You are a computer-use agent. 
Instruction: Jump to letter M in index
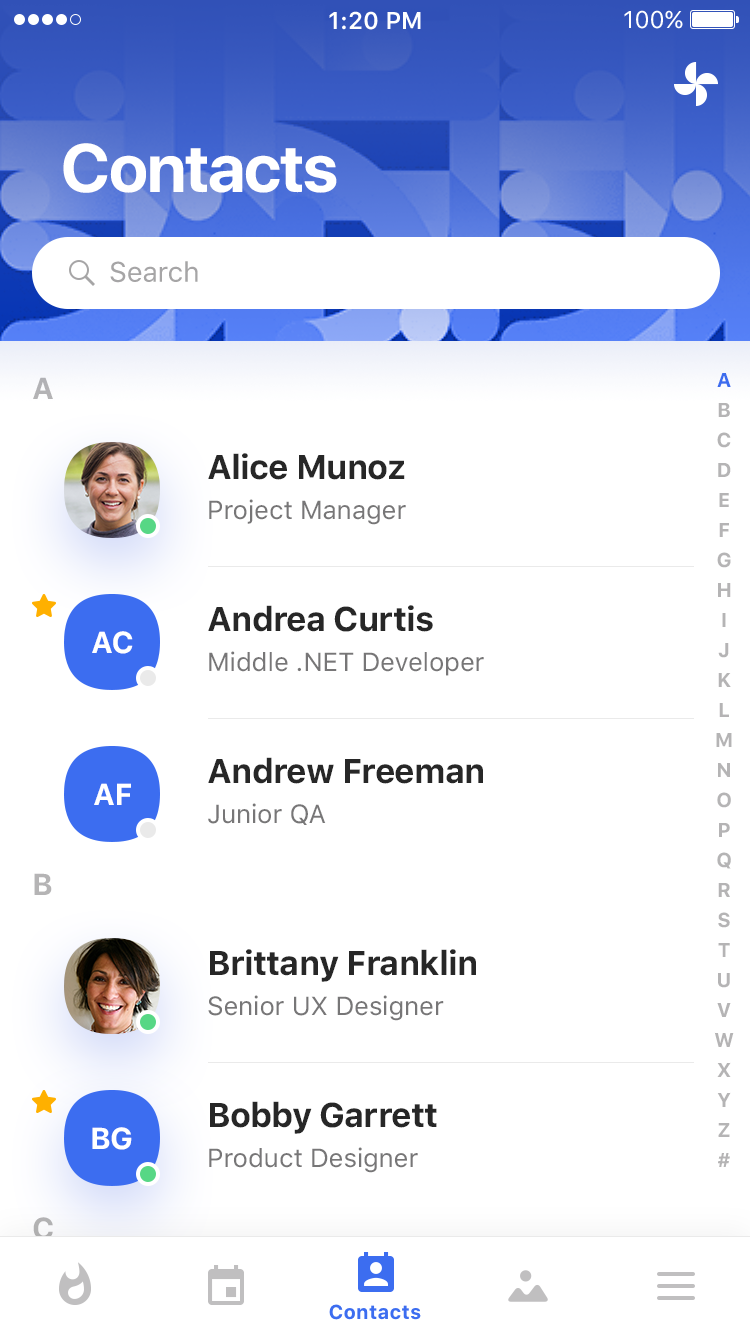[724, 740]
